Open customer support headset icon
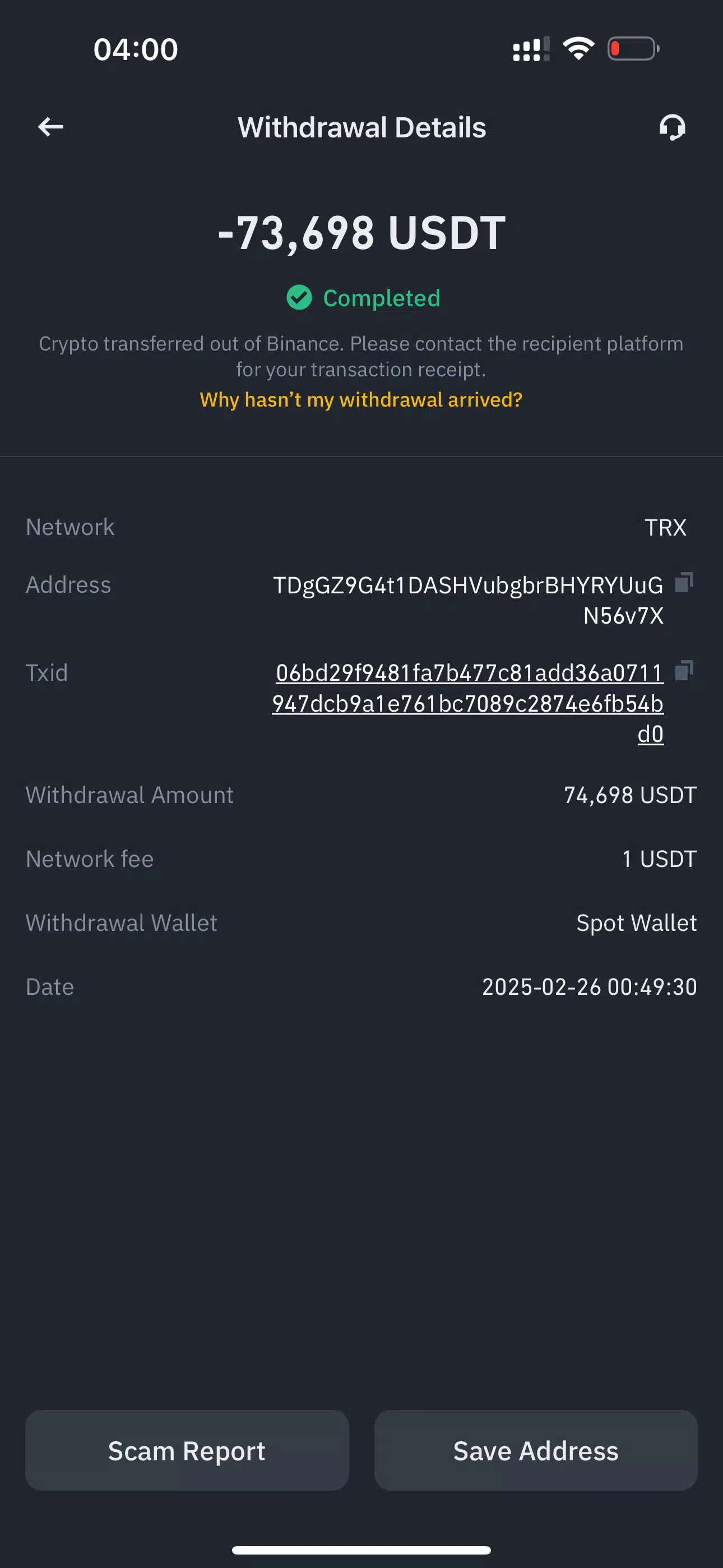 tap(673, 127)
